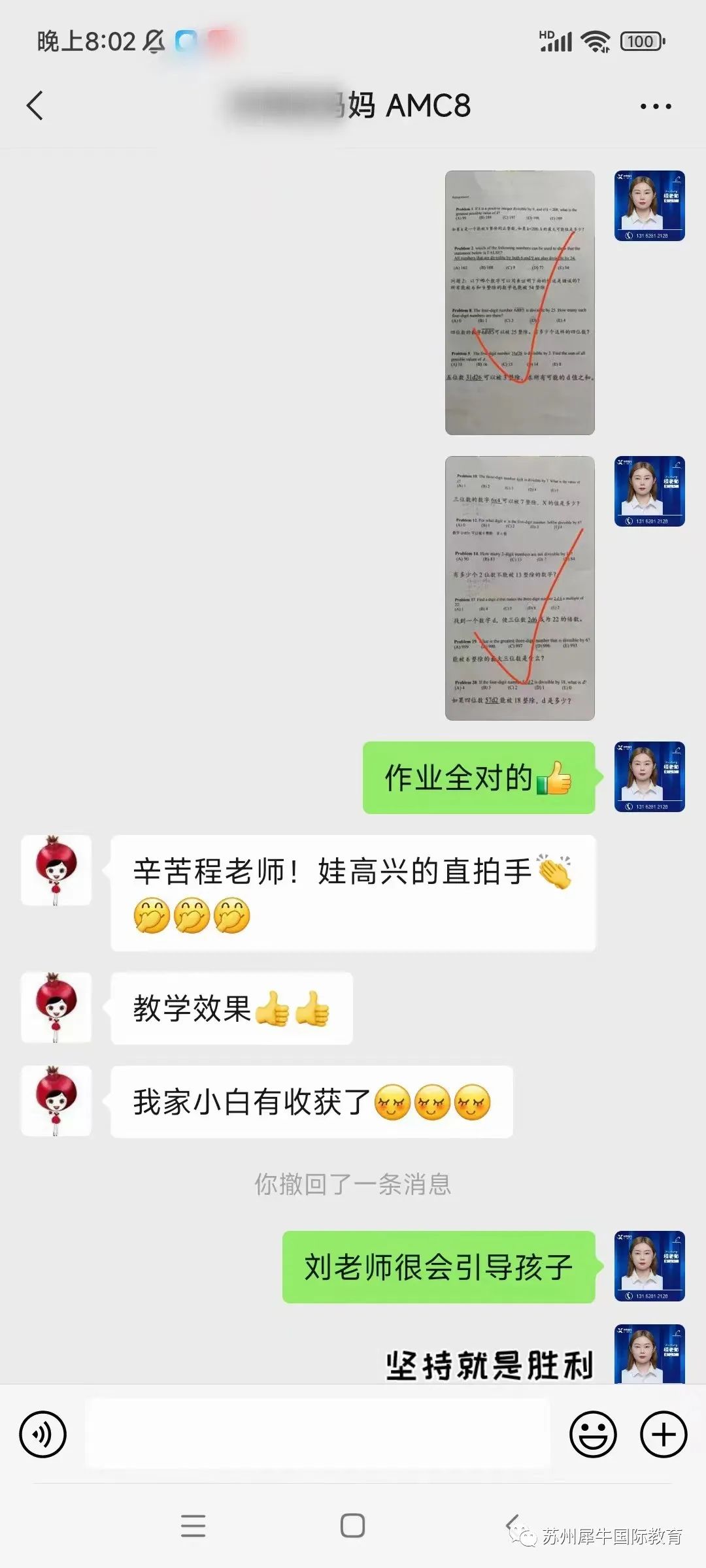Viewport: 706px width, 1568px height.
Task: Tap the system home button
Action: click(x=352, y=1526)
